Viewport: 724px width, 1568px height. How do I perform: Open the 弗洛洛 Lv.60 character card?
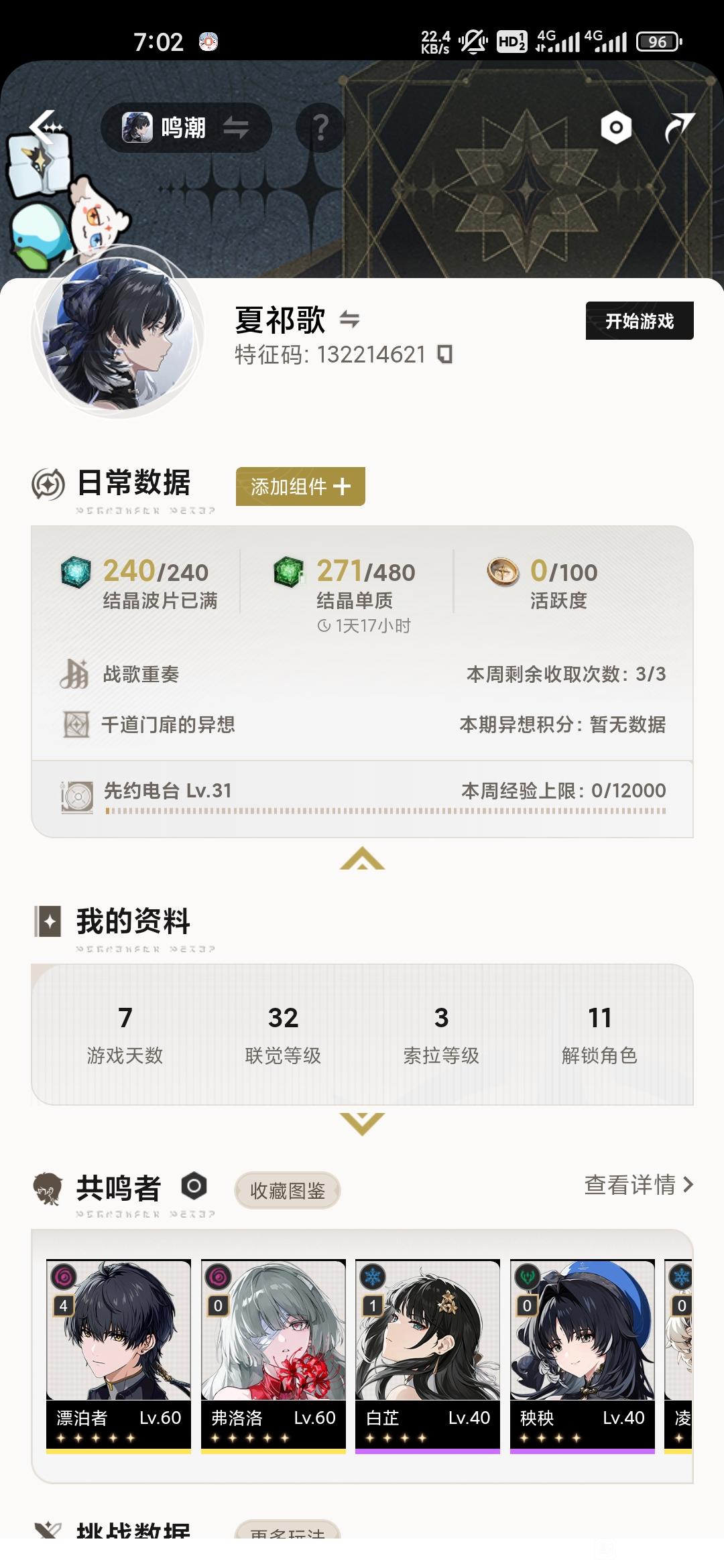(x=273, y=1354)
